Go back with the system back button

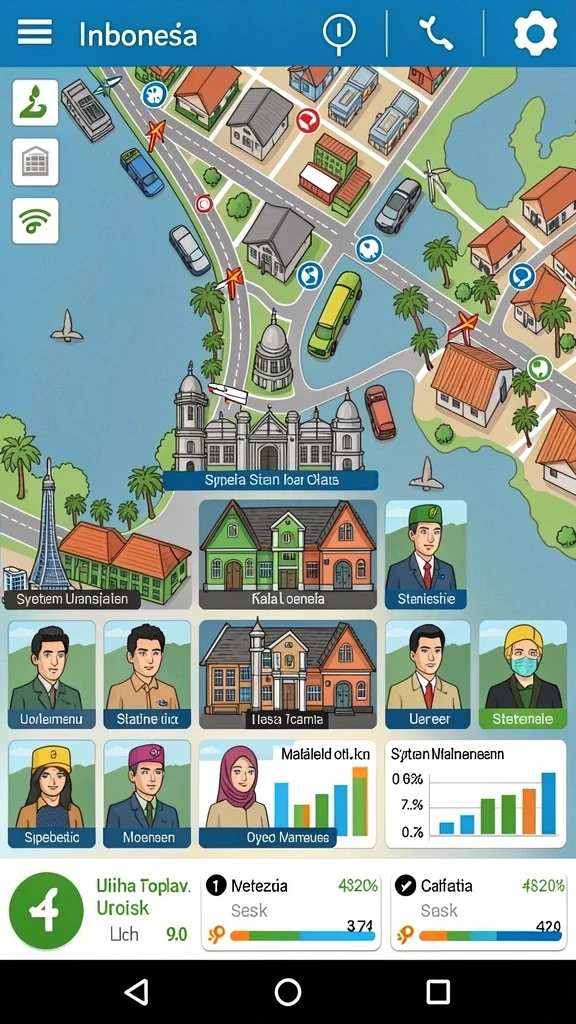click(x=136, y=992)
